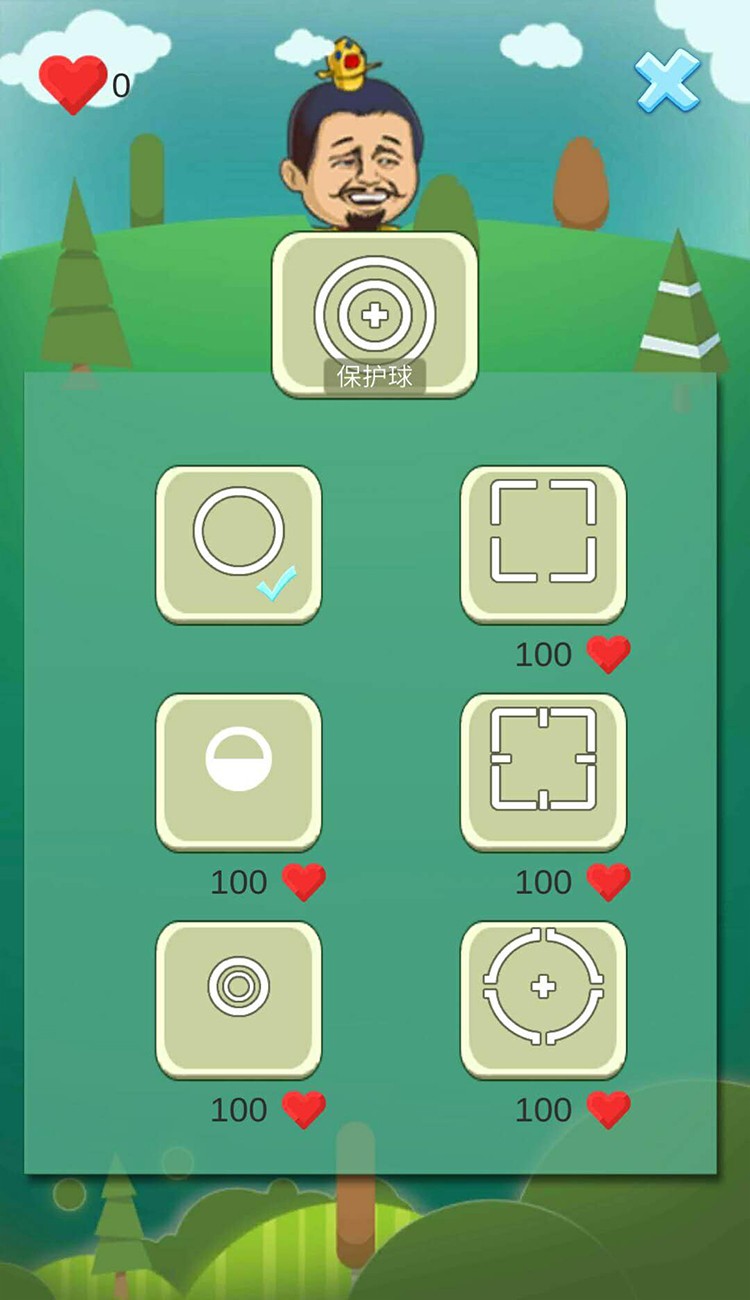Select the concentric rings ball skin
The height and width of the screenshot is (1300, 750).
pyautogui.click(x=239, y=998)
